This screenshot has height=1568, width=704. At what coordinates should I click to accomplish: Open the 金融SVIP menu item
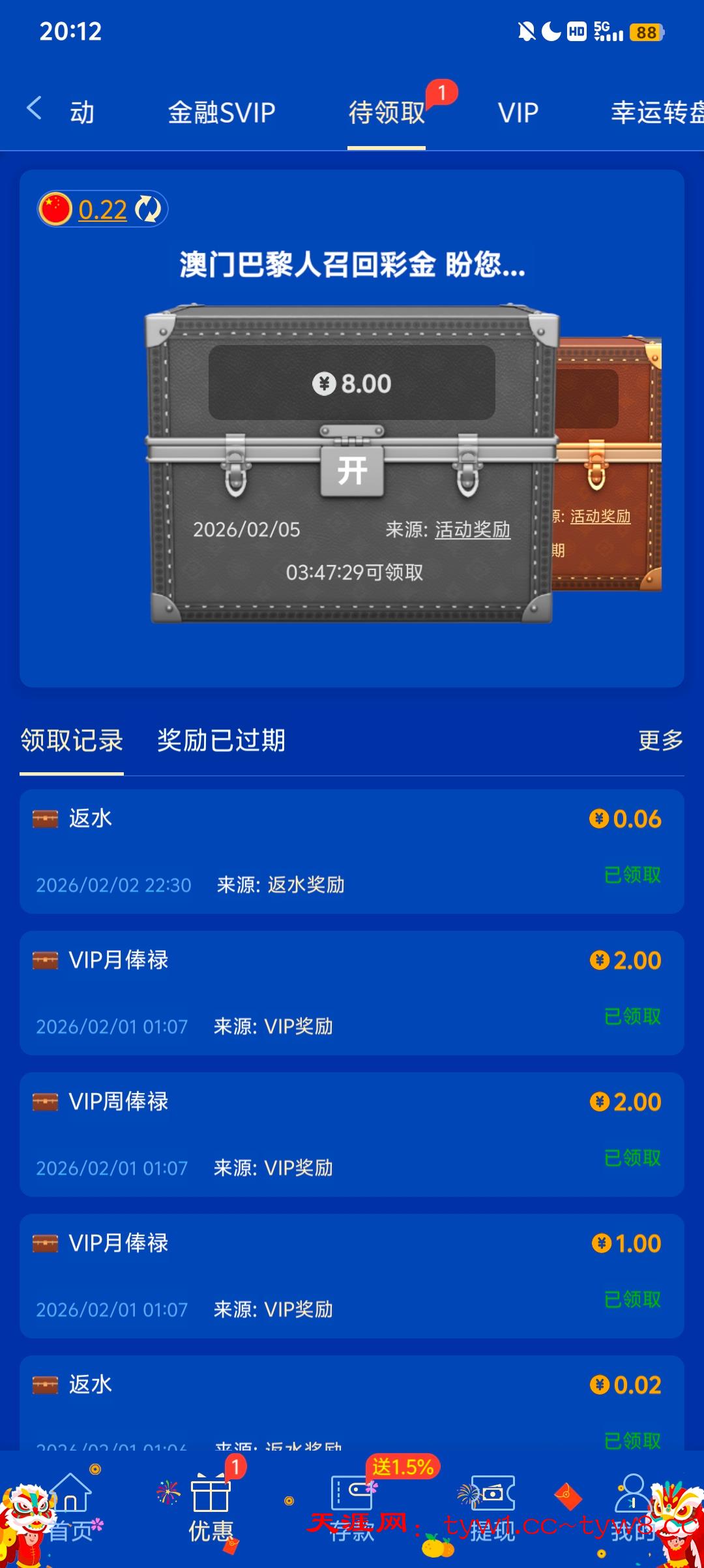[x=222, y=112]
